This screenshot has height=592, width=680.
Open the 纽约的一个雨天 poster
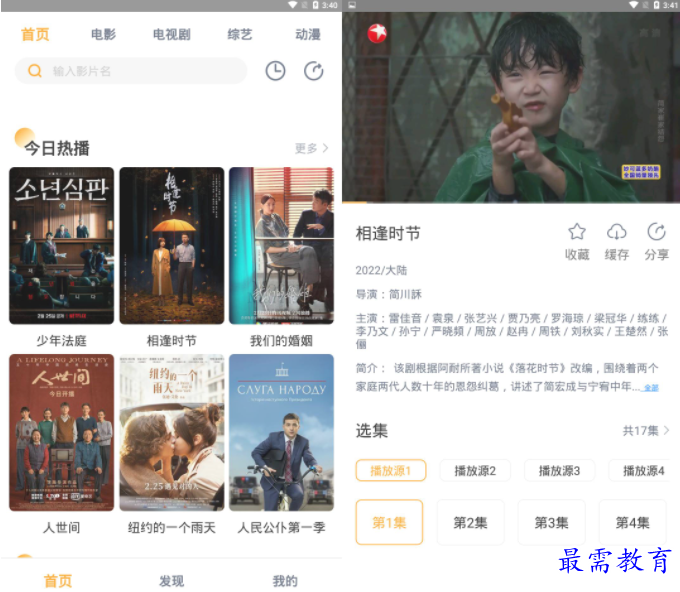171,432
